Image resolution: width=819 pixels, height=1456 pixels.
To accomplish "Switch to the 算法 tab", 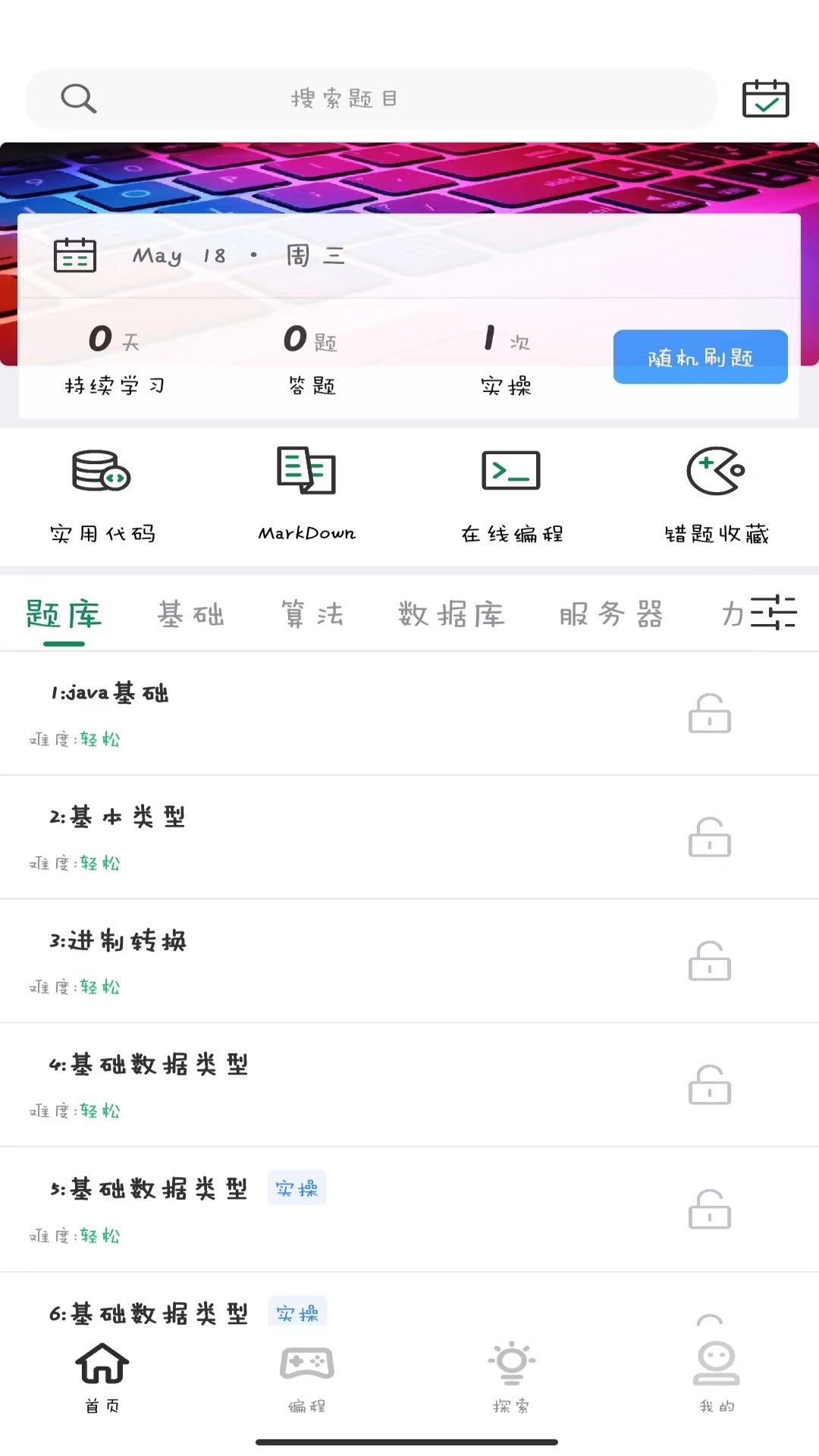I will click(x=312, y=614).
